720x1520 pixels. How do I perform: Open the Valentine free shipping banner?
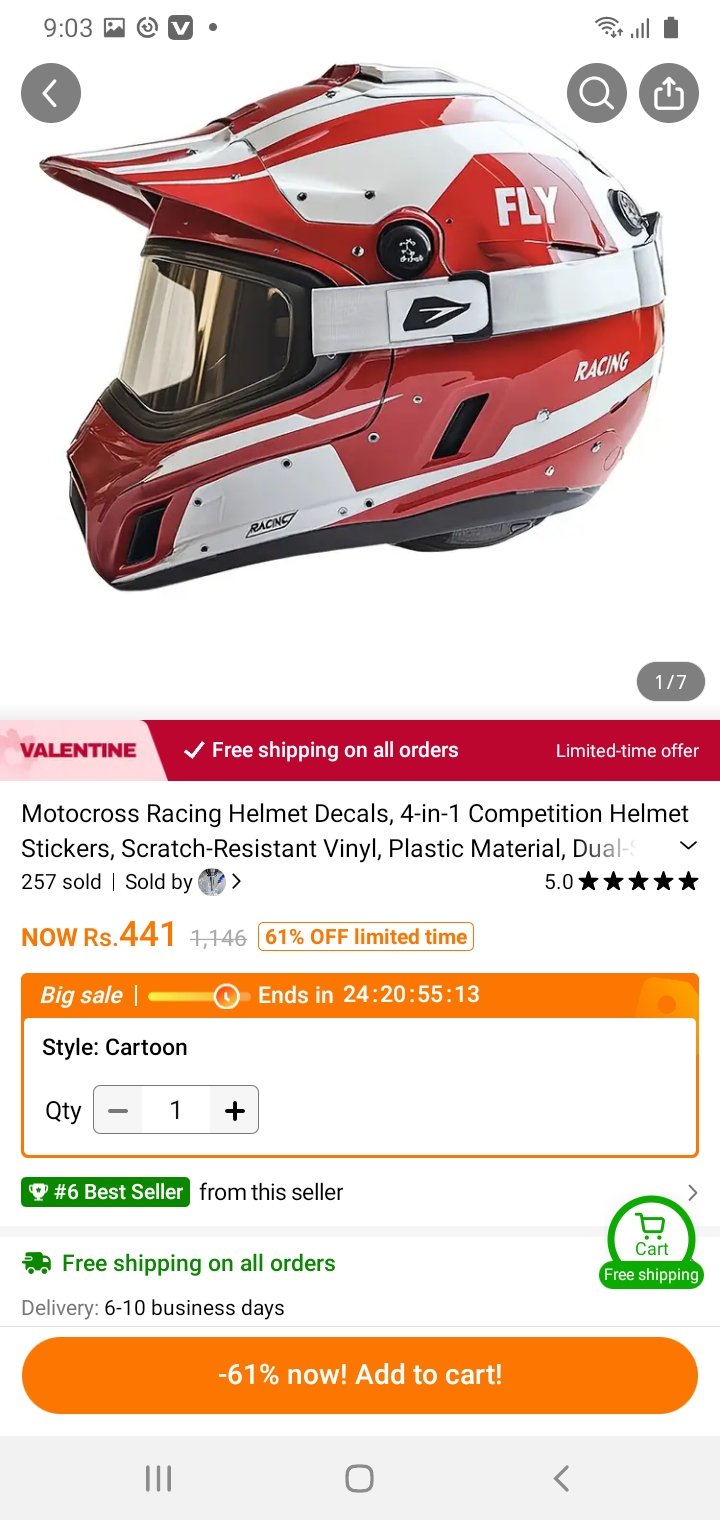360,750
